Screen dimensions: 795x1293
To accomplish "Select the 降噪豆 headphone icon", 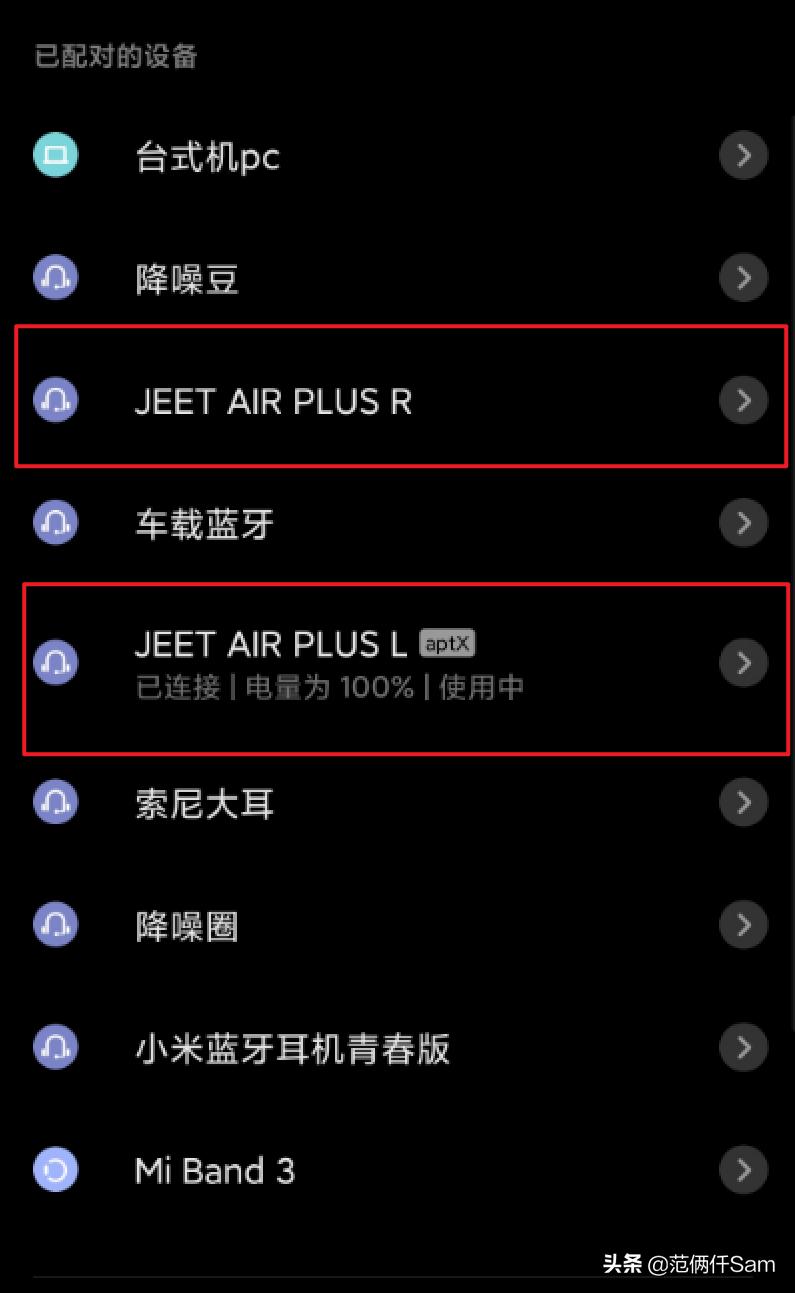I will click(x=55, y=278).
